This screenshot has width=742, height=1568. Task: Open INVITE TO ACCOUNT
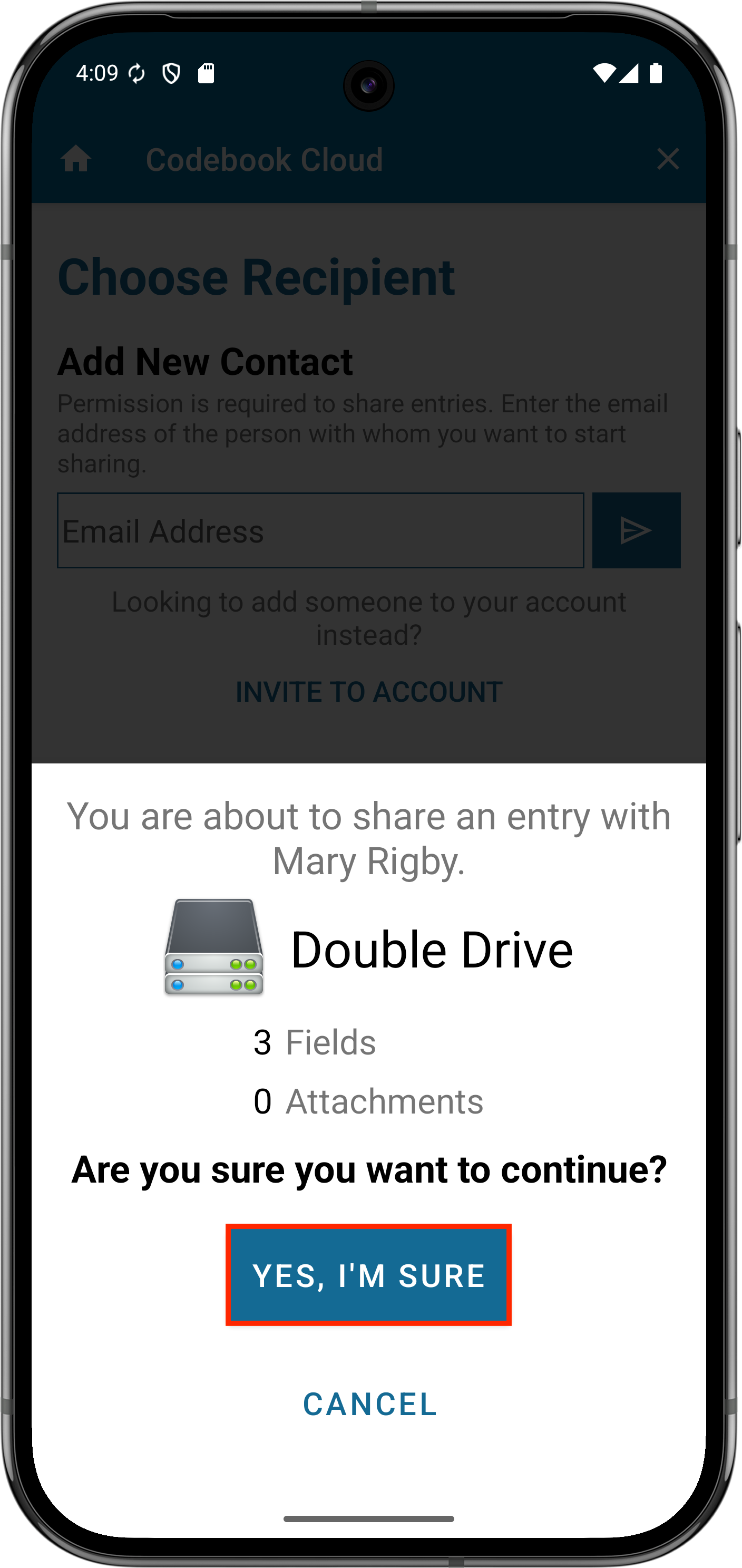click(x=368, y=692)
